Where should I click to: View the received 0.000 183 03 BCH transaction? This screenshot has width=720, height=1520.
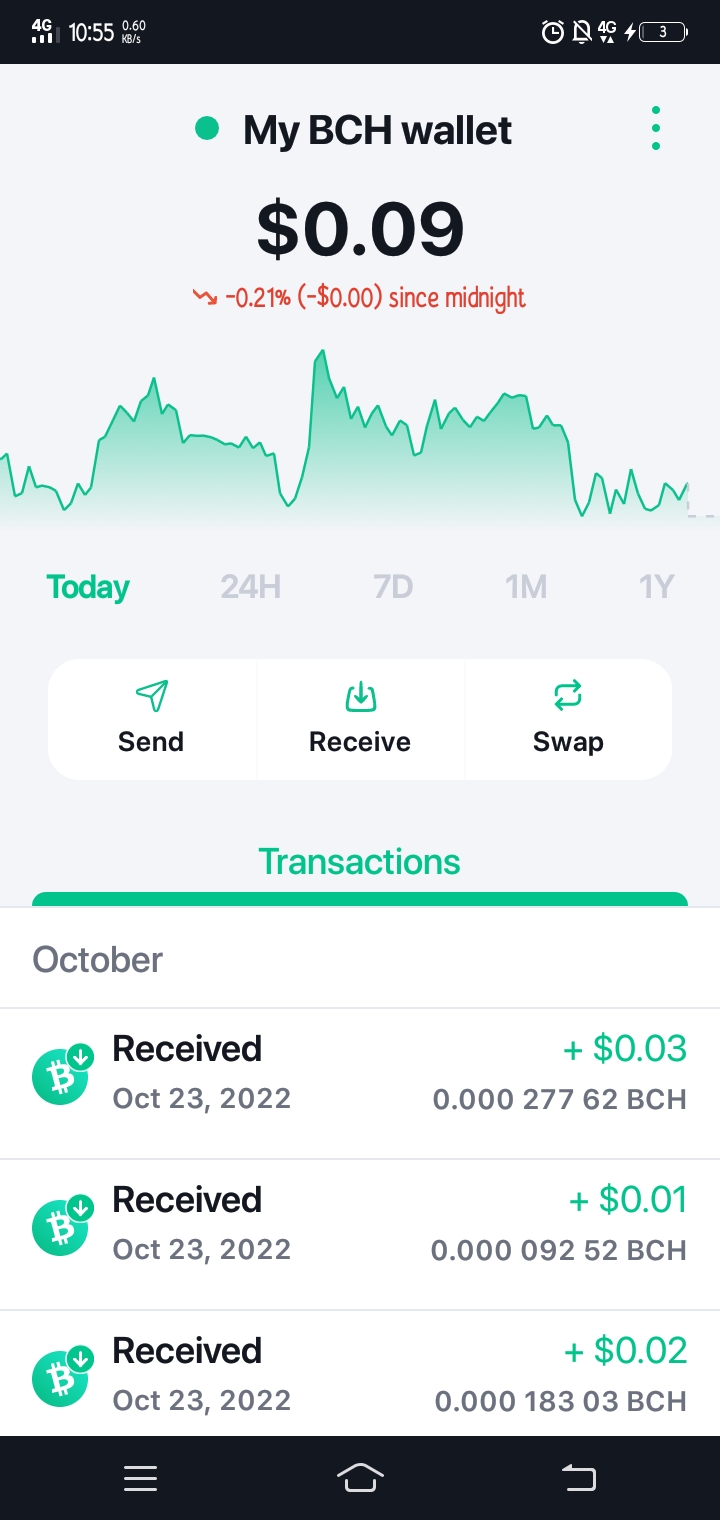tap(360, 1373)
